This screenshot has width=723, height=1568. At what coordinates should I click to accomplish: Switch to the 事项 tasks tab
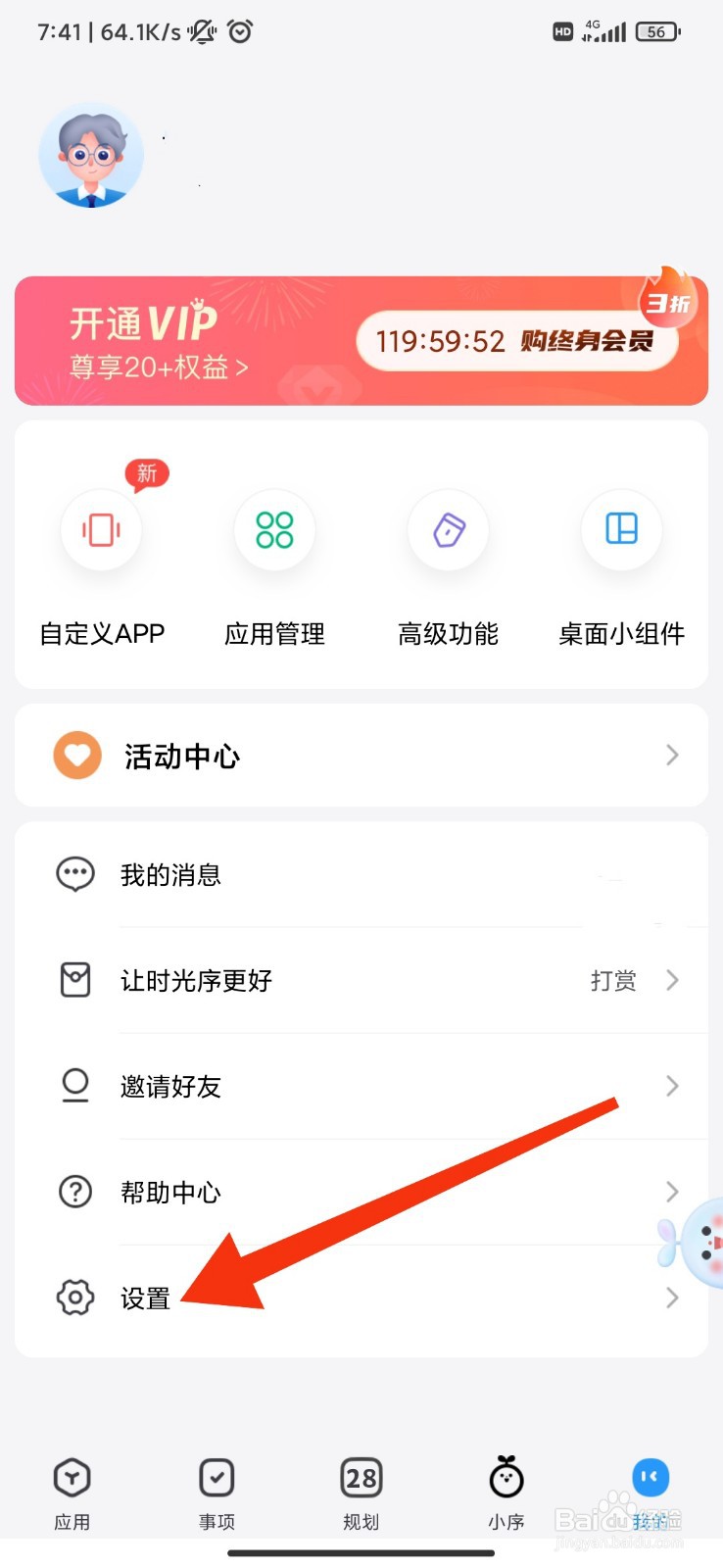217,1492
